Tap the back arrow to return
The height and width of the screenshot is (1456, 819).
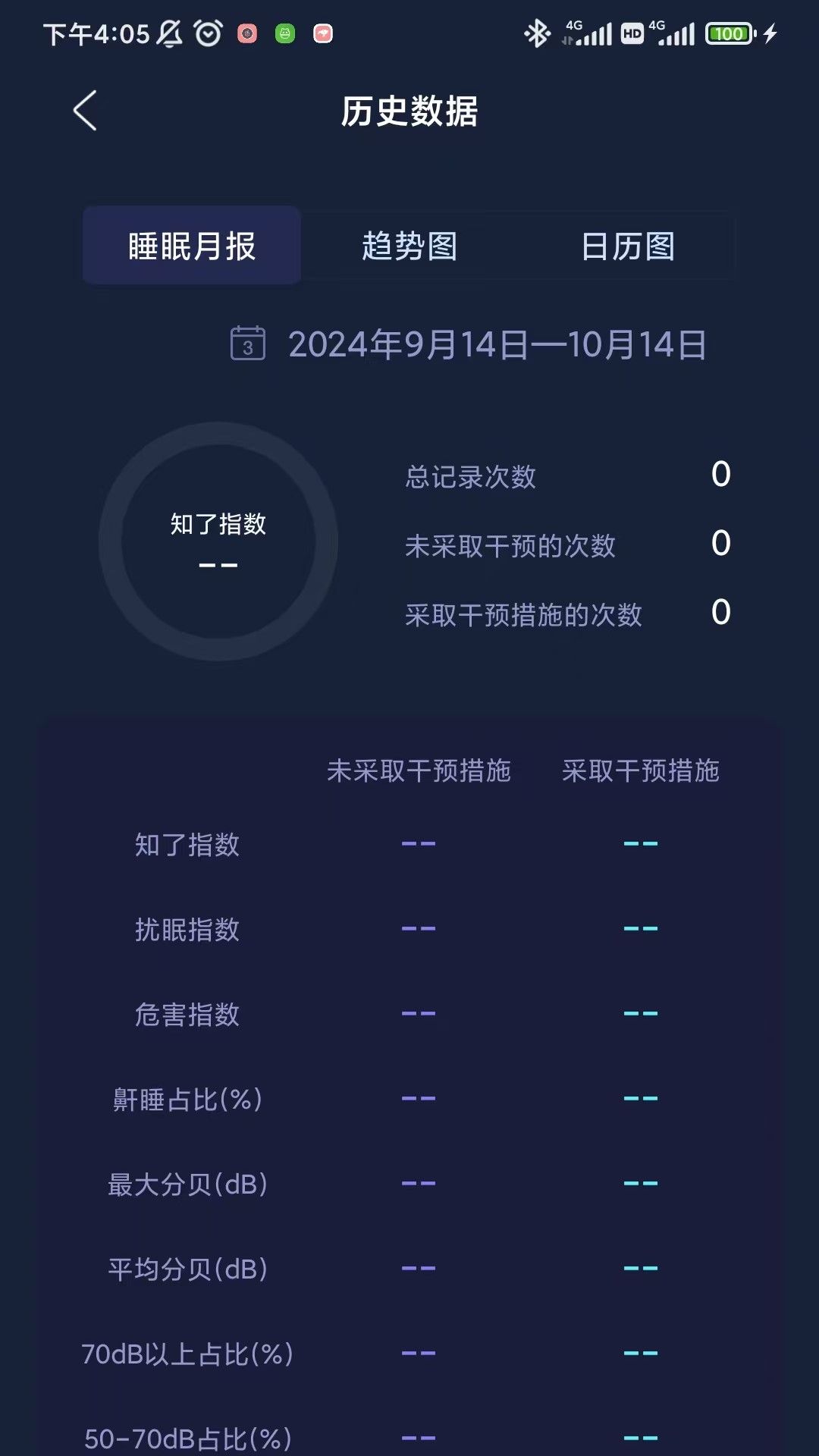click(x=84, y=110)
